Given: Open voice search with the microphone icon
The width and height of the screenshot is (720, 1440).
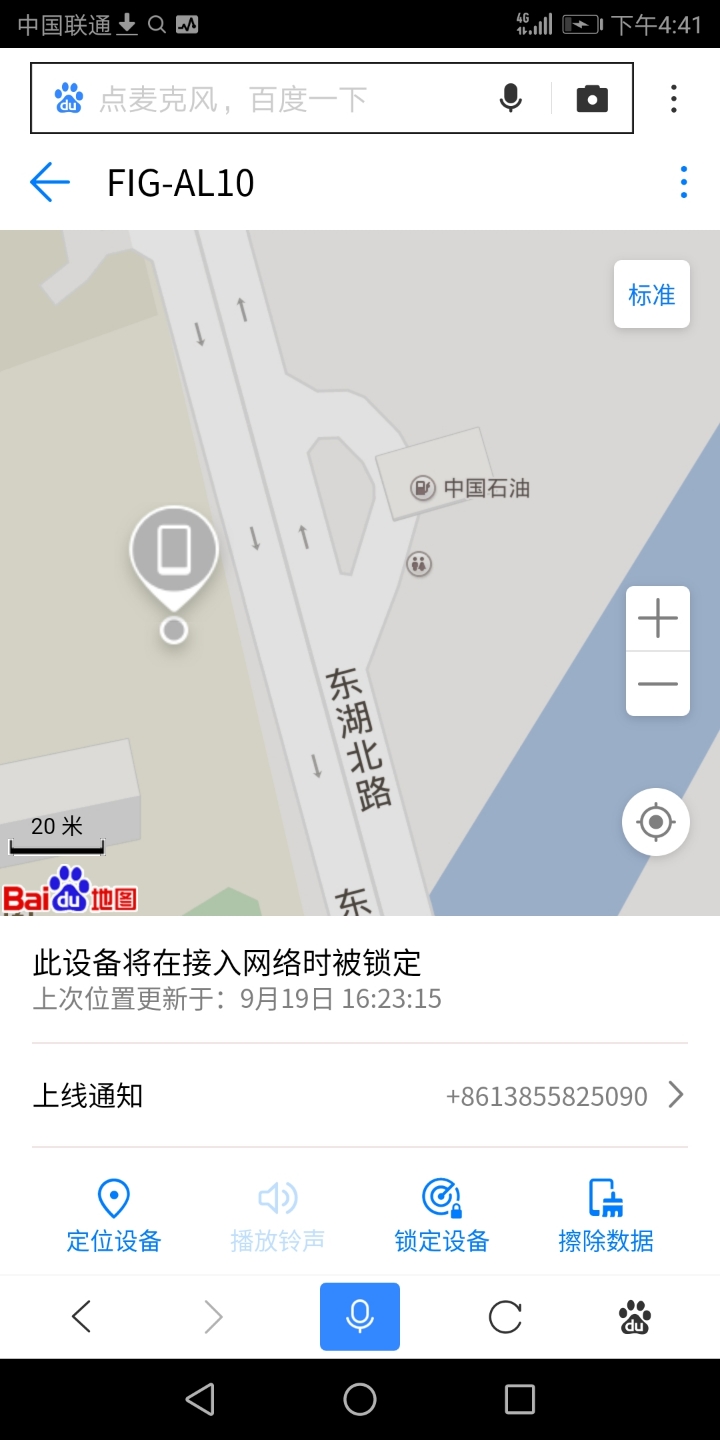Looking at the screenshot, I should point(511,97).
